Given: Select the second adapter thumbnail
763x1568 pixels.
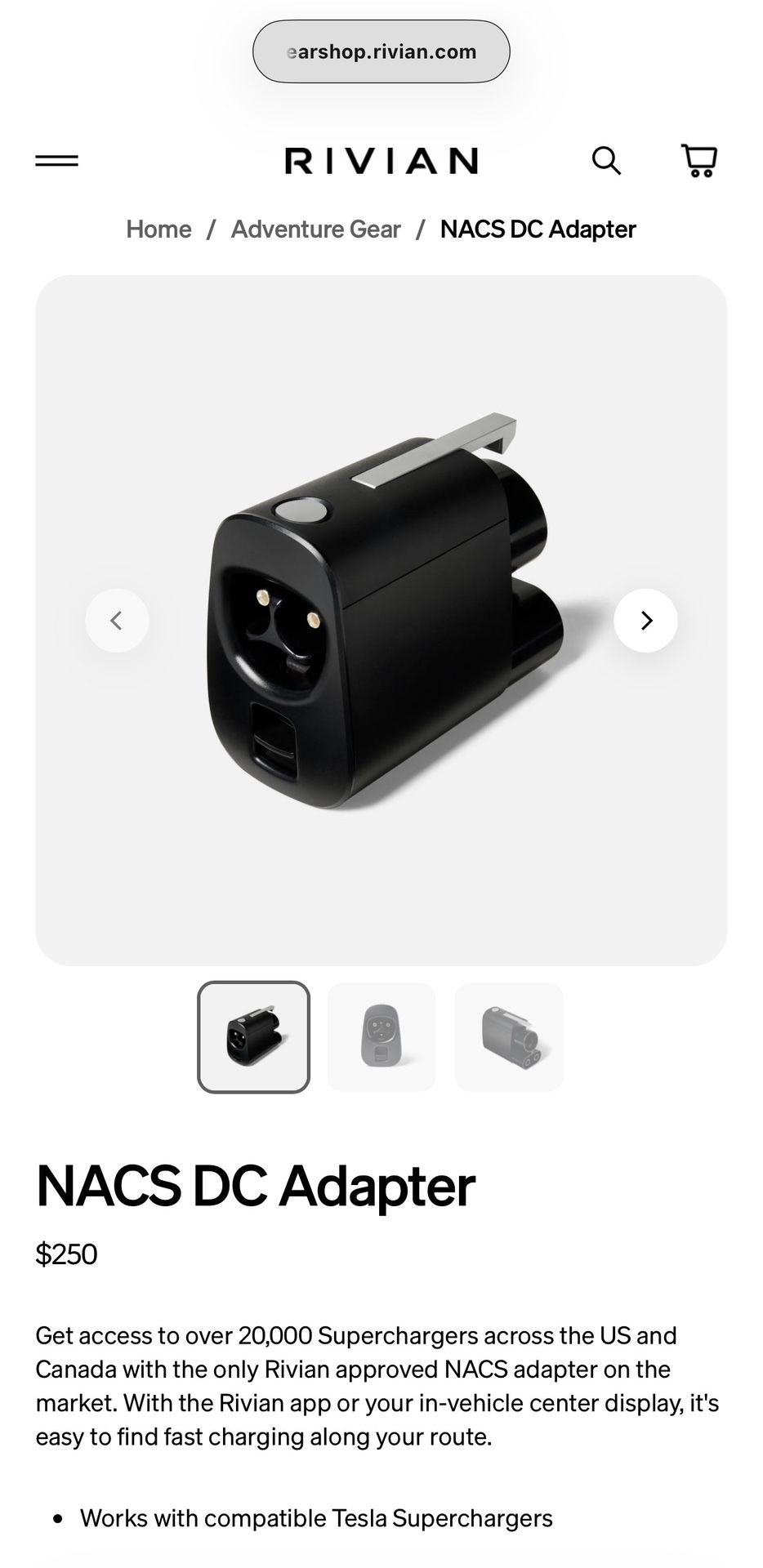Looking at the screenshot, I should click(x=381, y=1037).
